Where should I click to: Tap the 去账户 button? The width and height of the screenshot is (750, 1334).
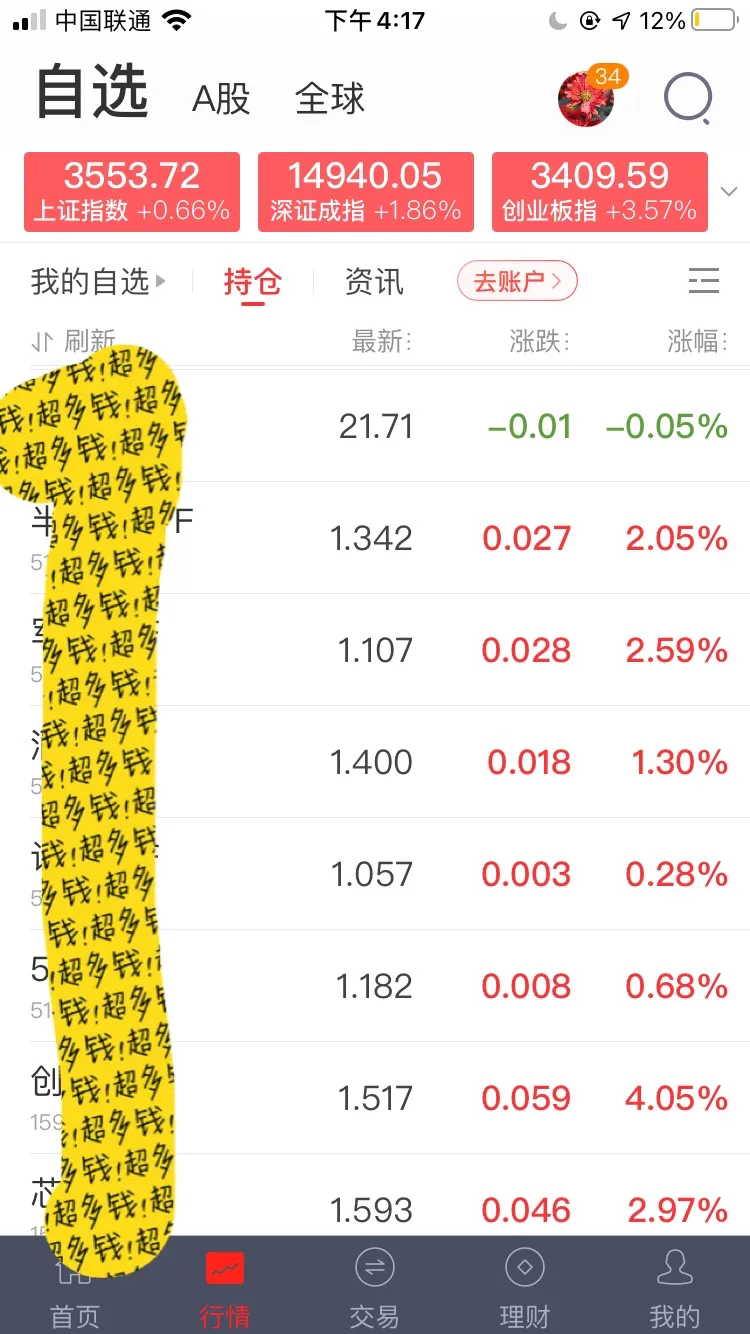tap(517, 282)
